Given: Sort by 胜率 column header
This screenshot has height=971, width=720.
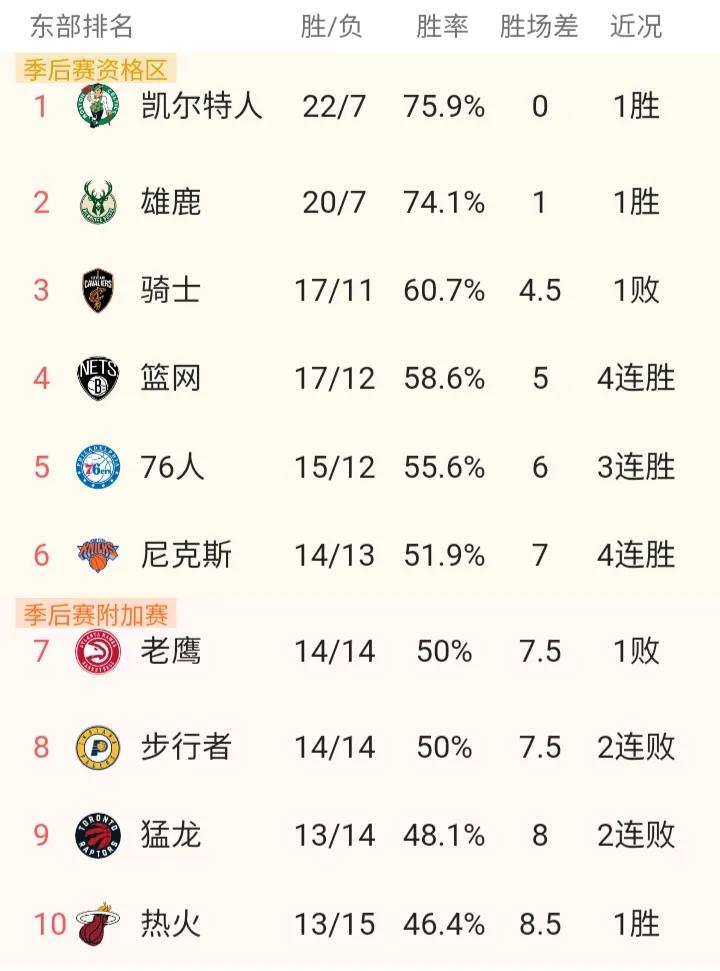Looking at the screenshot, I should click(x=443, y=28).
